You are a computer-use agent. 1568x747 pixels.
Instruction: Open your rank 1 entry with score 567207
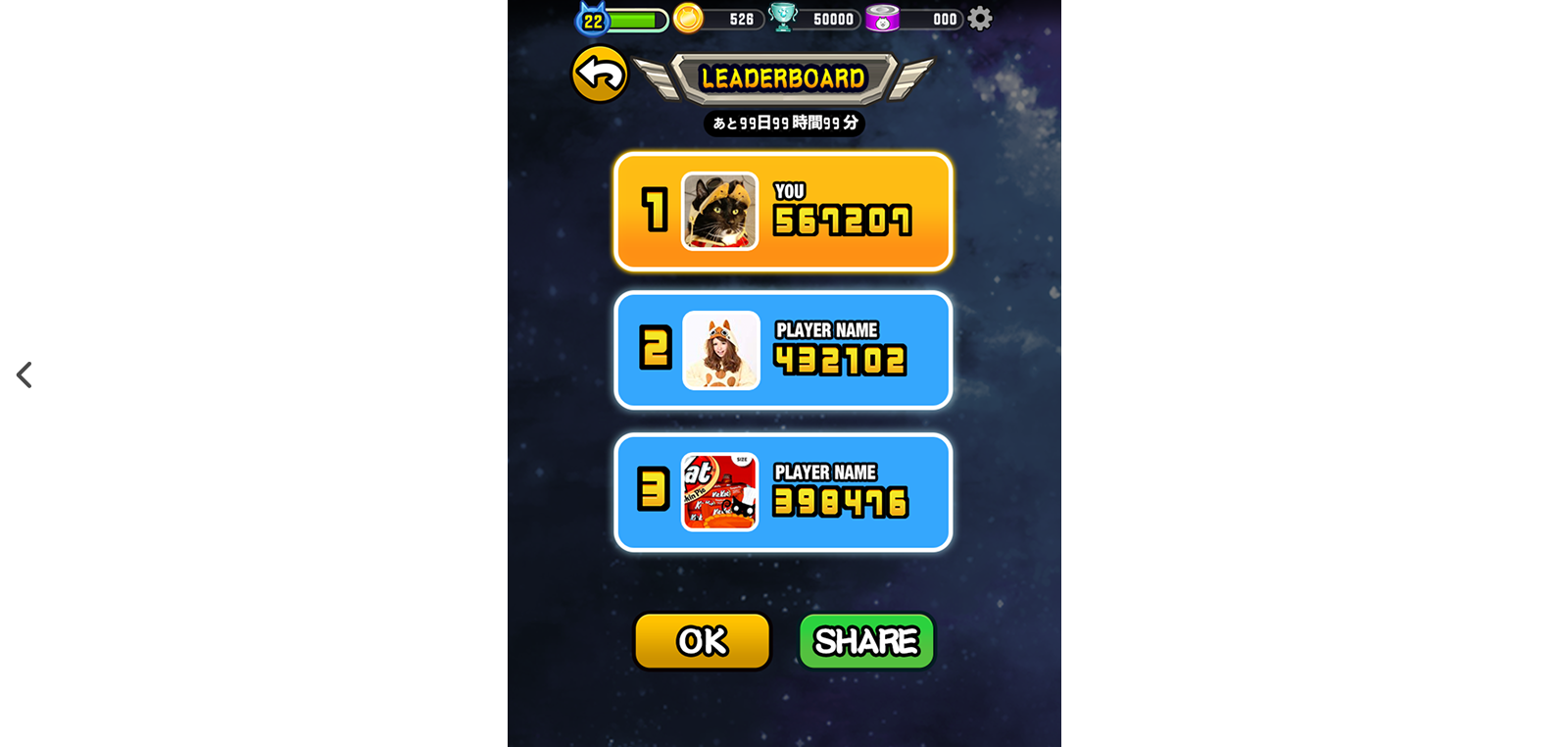[x=783, y=212]
